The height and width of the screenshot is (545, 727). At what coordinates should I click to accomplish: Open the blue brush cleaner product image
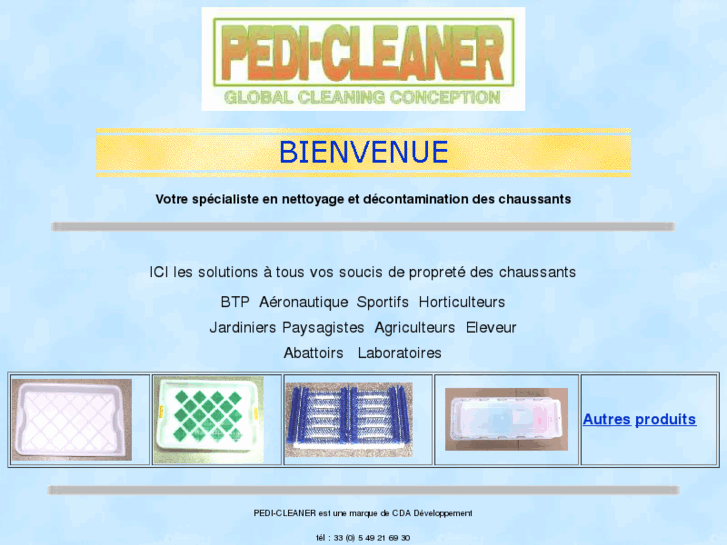[x=348, y=420]
